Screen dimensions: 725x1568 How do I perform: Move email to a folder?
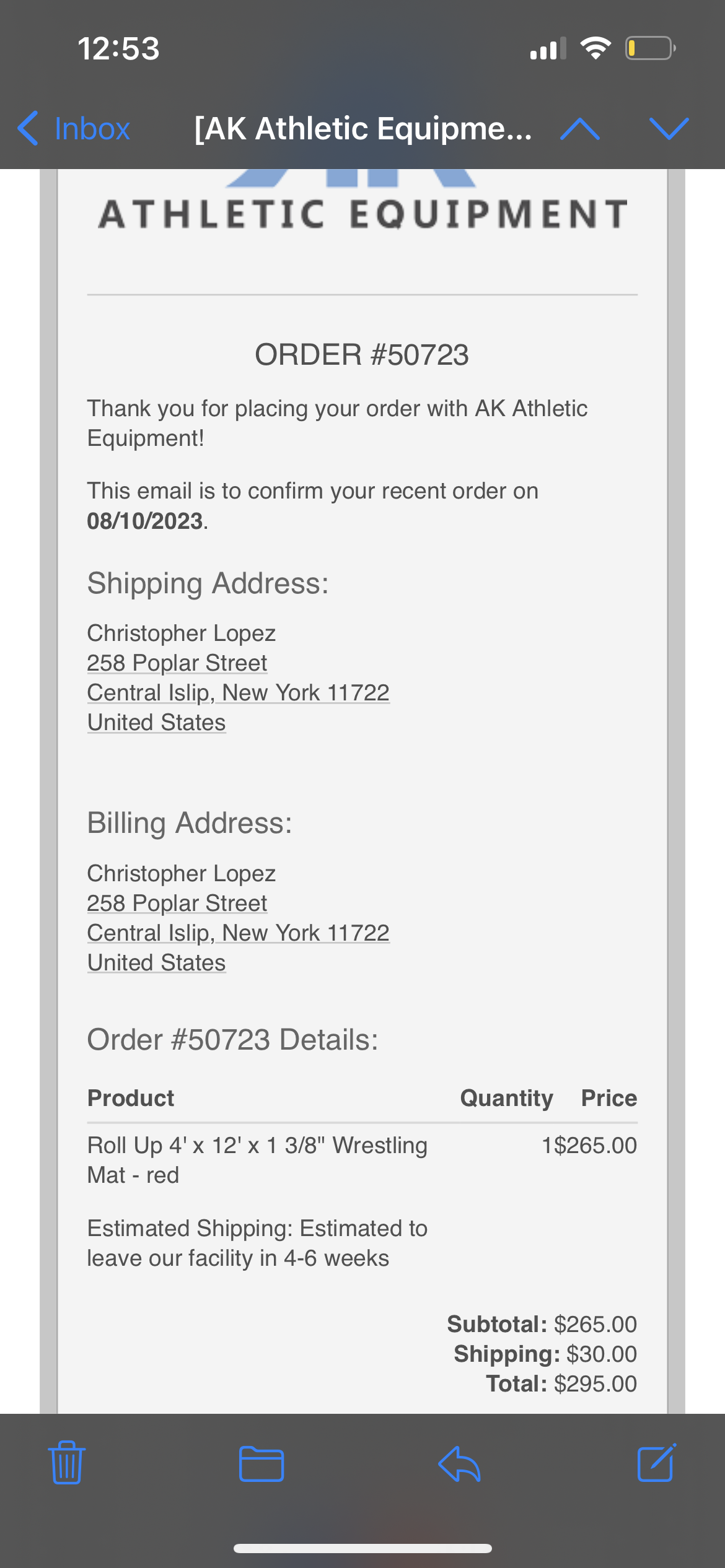(x=261, y=1464)
